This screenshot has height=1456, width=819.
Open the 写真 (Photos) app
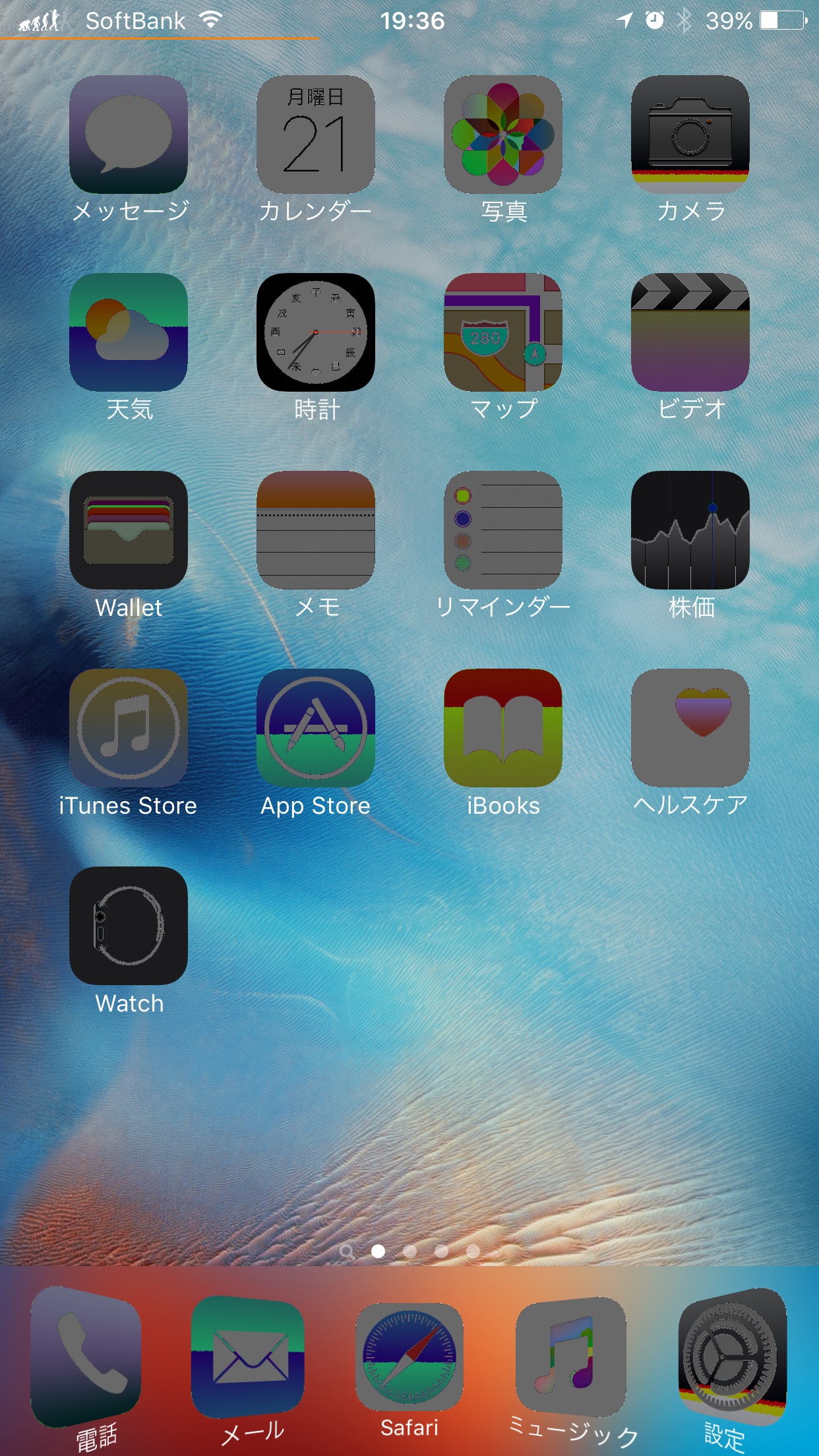503,134
